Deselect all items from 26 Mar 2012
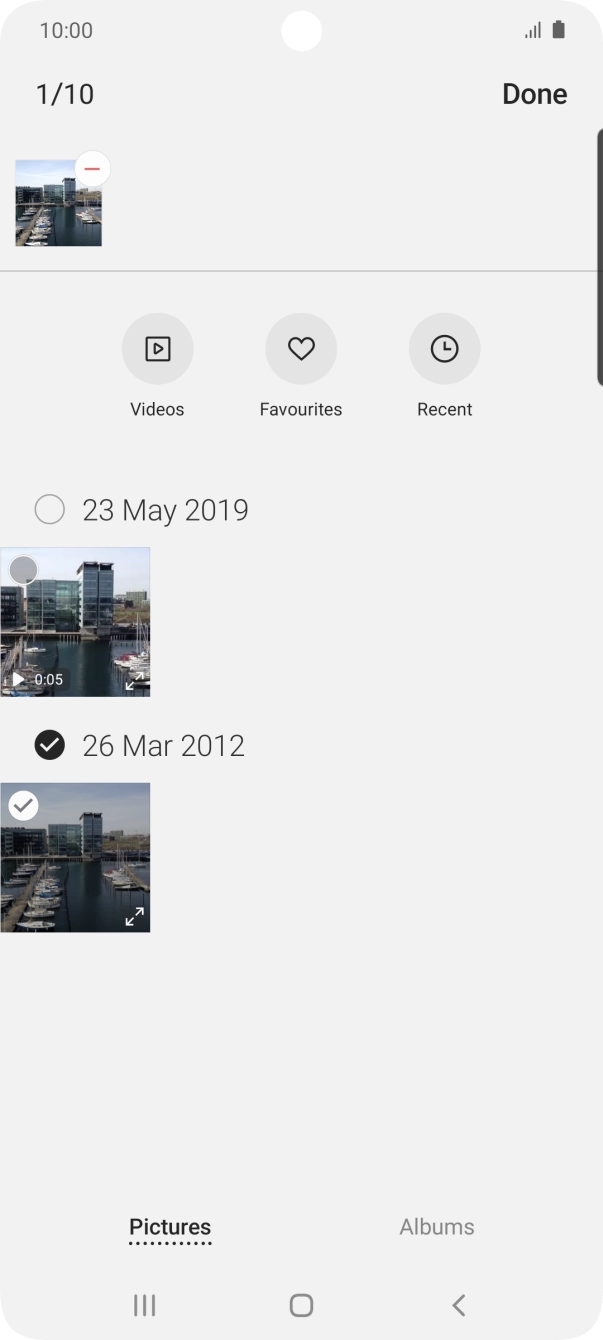 [x=49, y=745]
